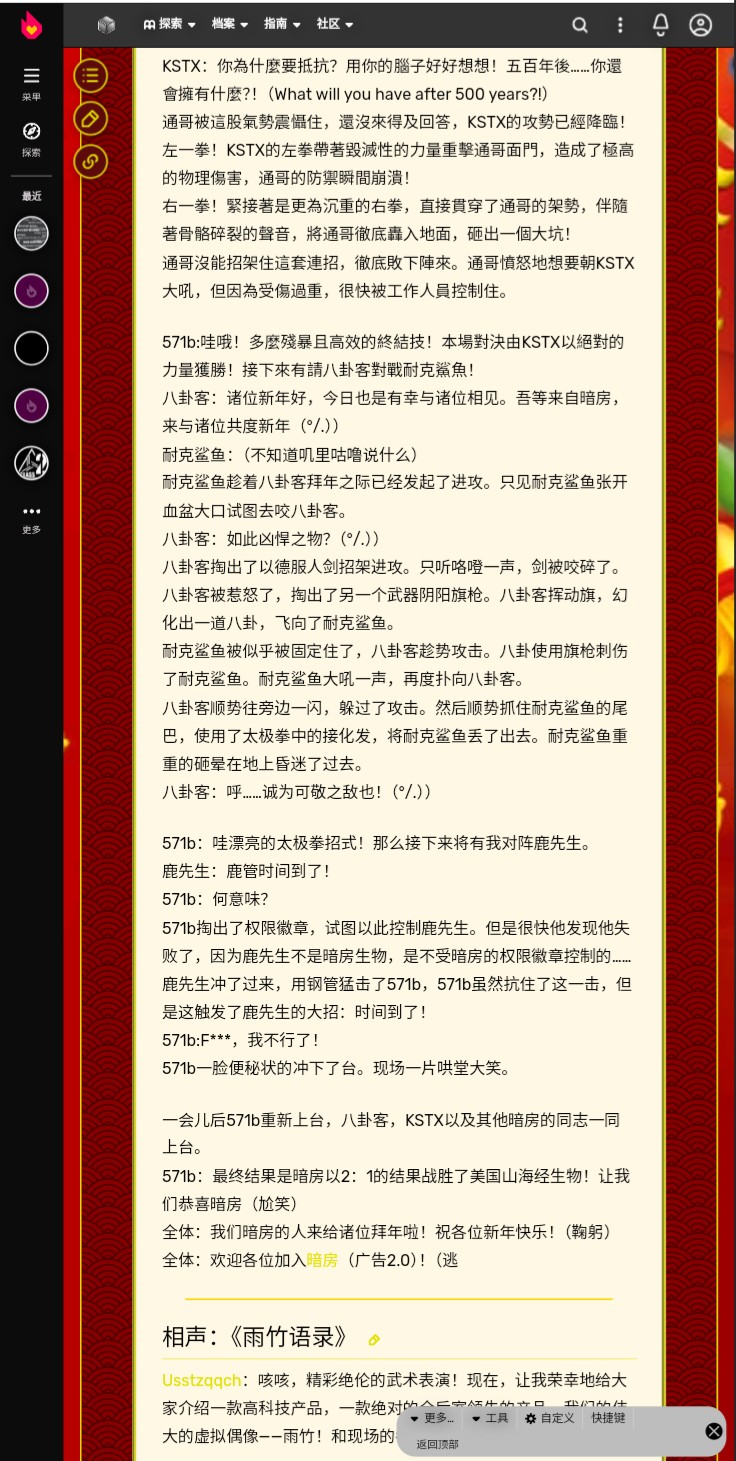Open the Fandom home logo
Image resolution: width=736 pixels, height=1461 pixels.
(x=32, y=24)
